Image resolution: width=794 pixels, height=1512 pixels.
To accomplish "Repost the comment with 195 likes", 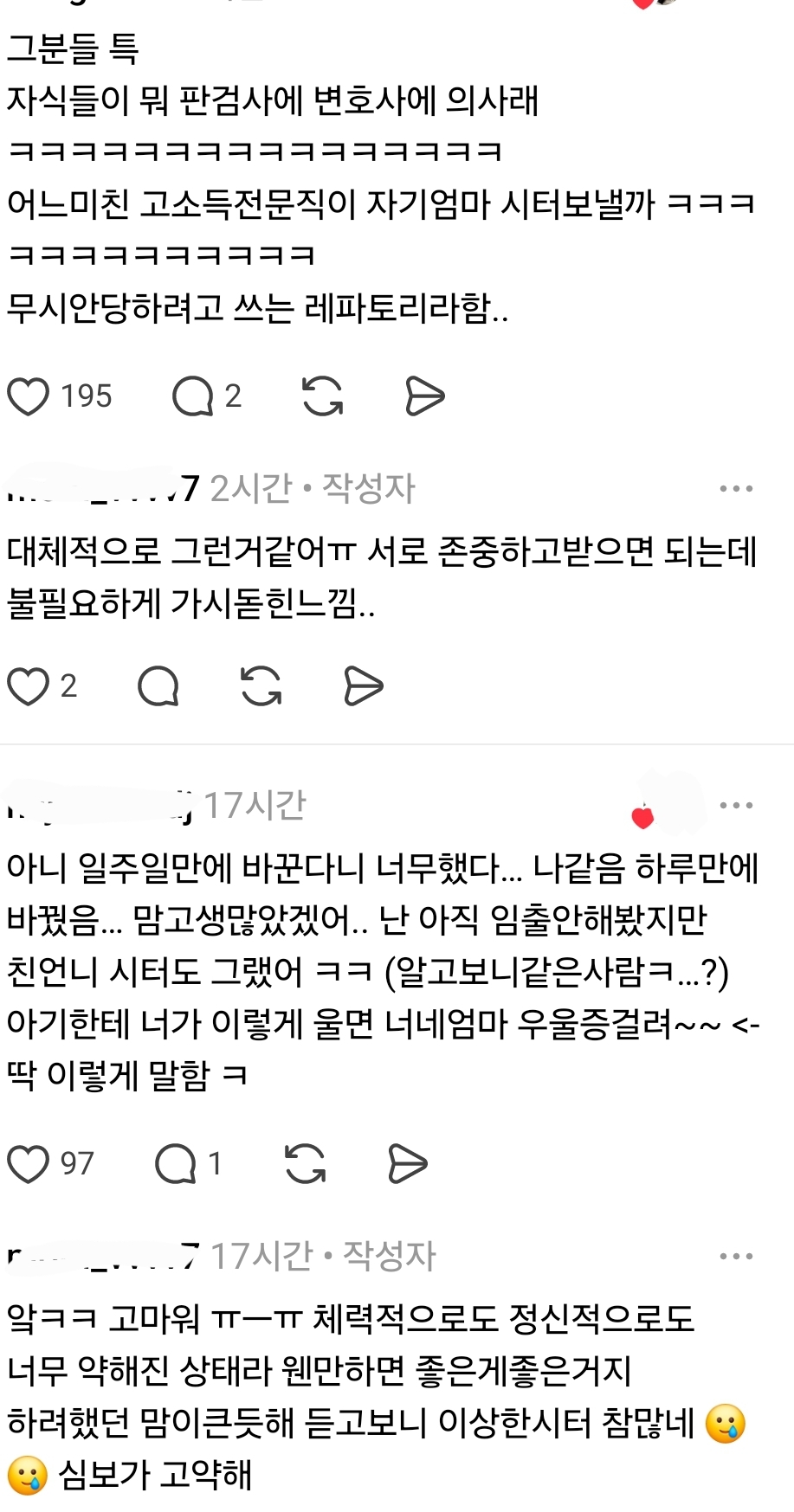I will [x=322, y=397].
